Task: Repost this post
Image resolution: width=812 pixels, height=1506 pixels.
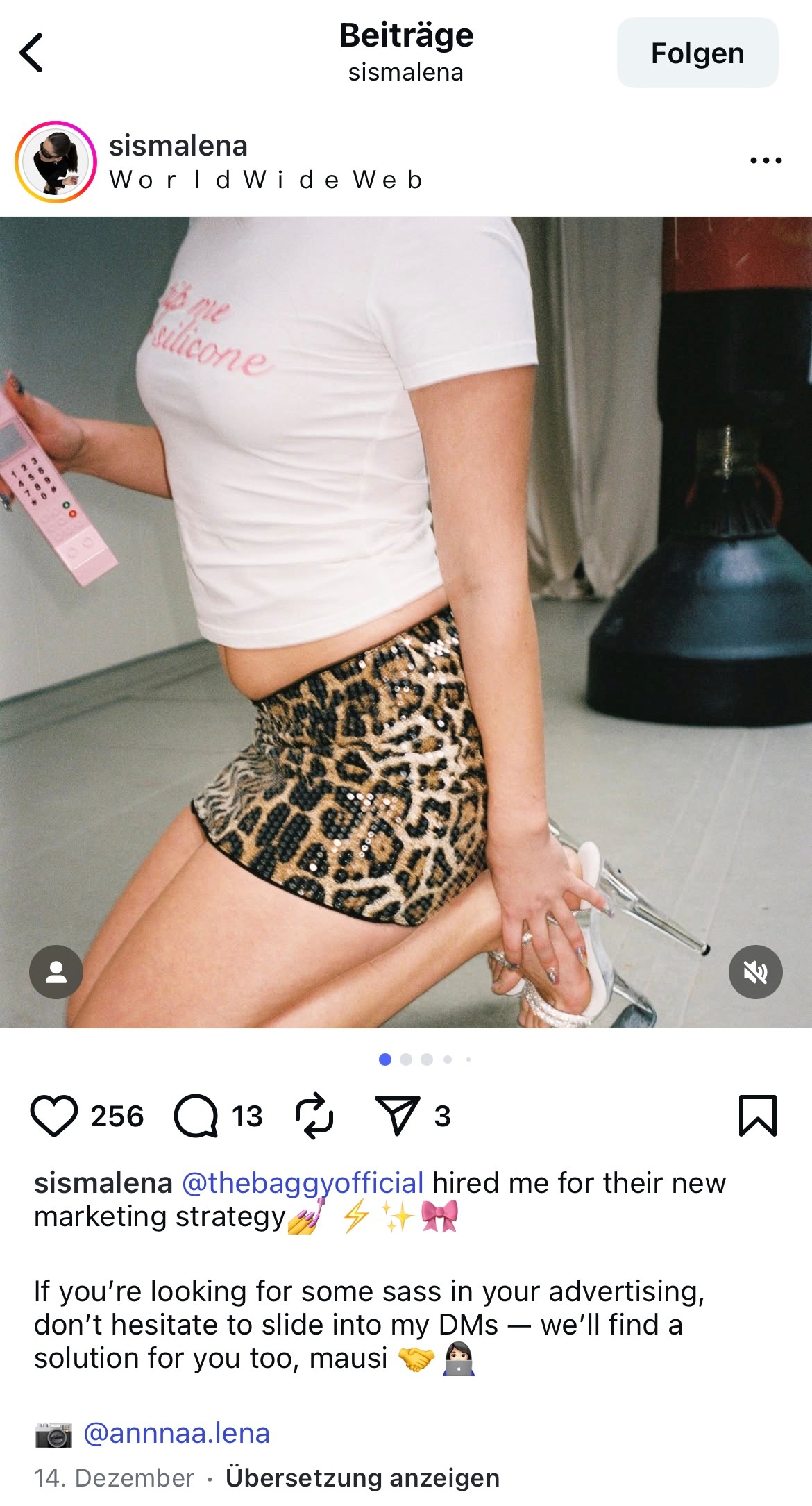Action: coord(314,1116)
